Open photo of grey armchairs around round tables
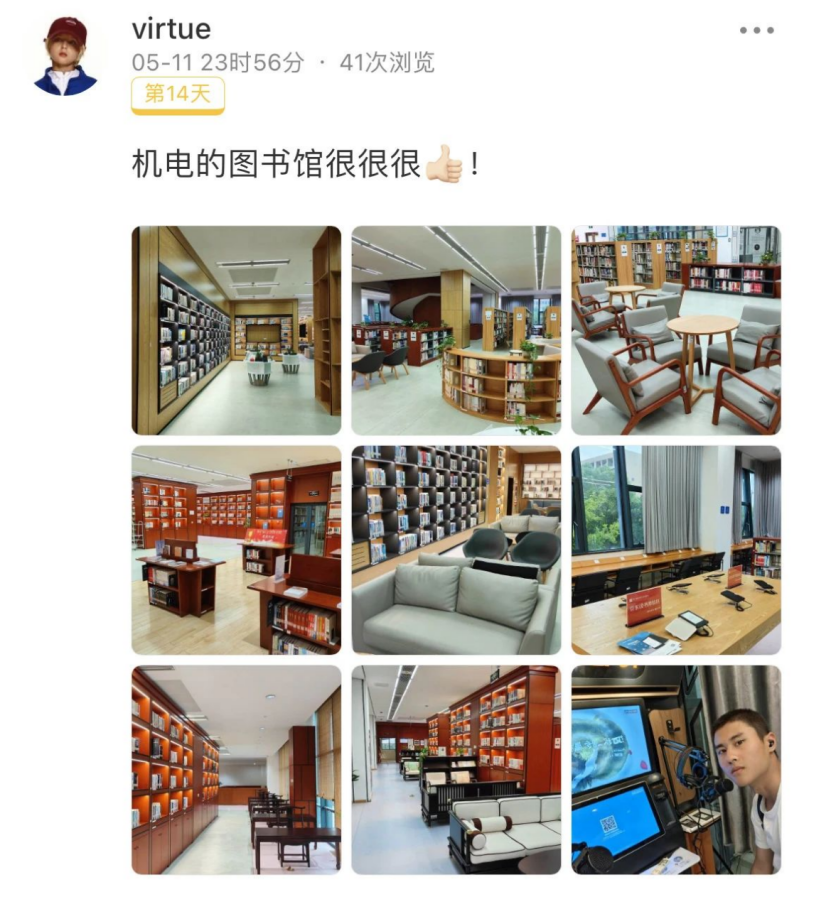The height and width of the screenshot is (910, 831). 676,330
